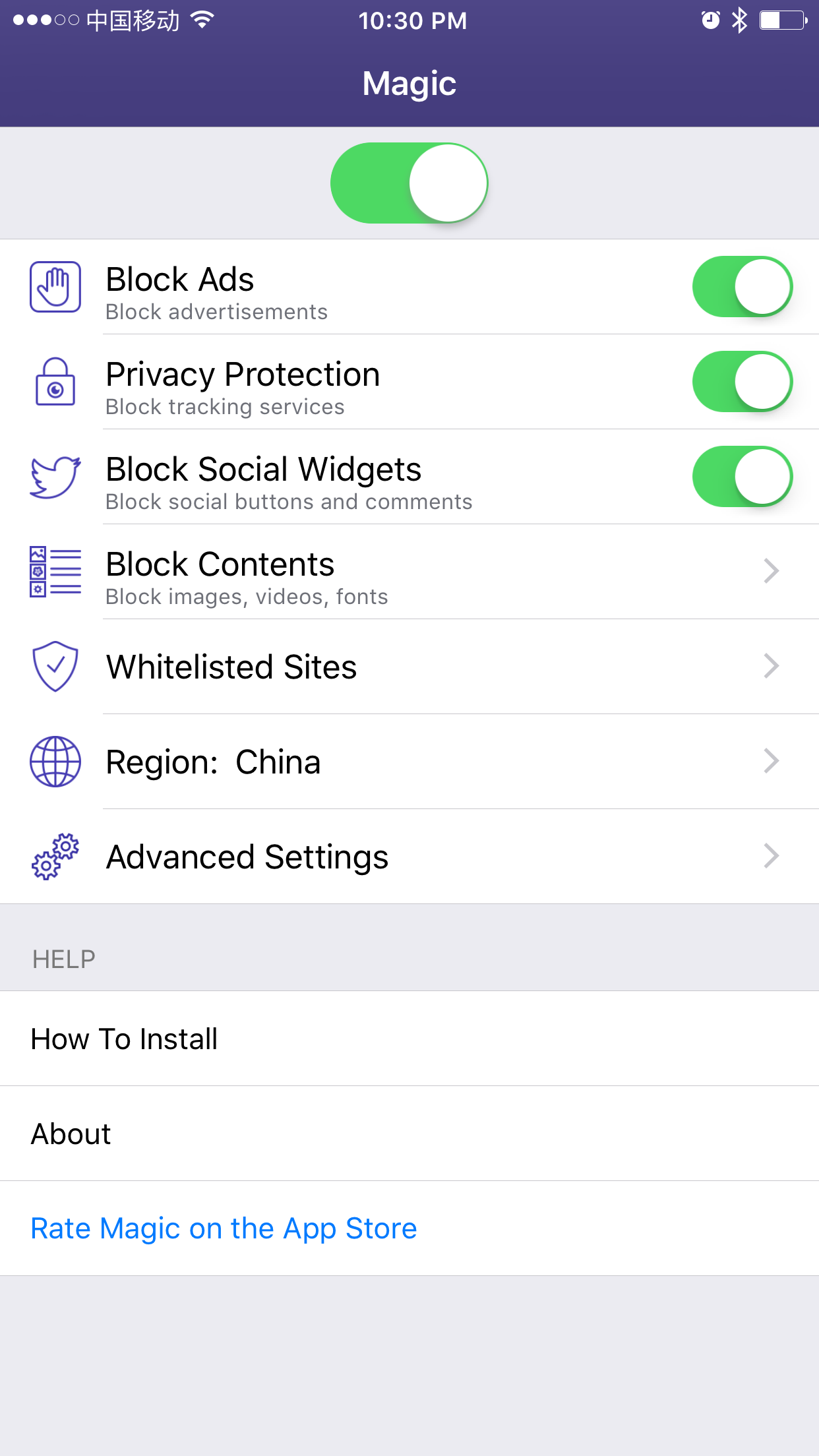Disable the Block Ads toggle
This screenshot has width=819, height=1456.
[742, 287]
